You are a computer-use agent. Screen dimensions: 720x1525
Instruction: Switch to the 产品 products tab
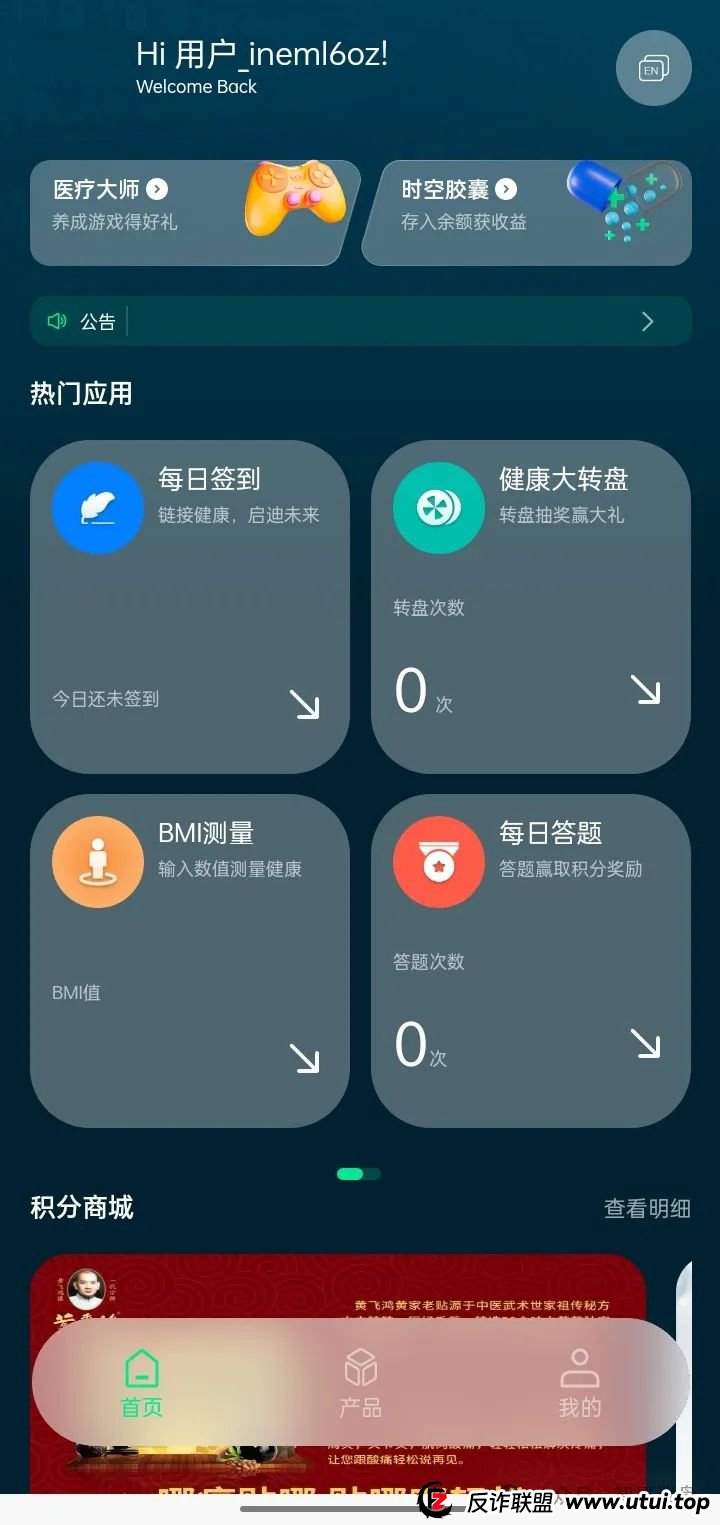point(360,1383)
